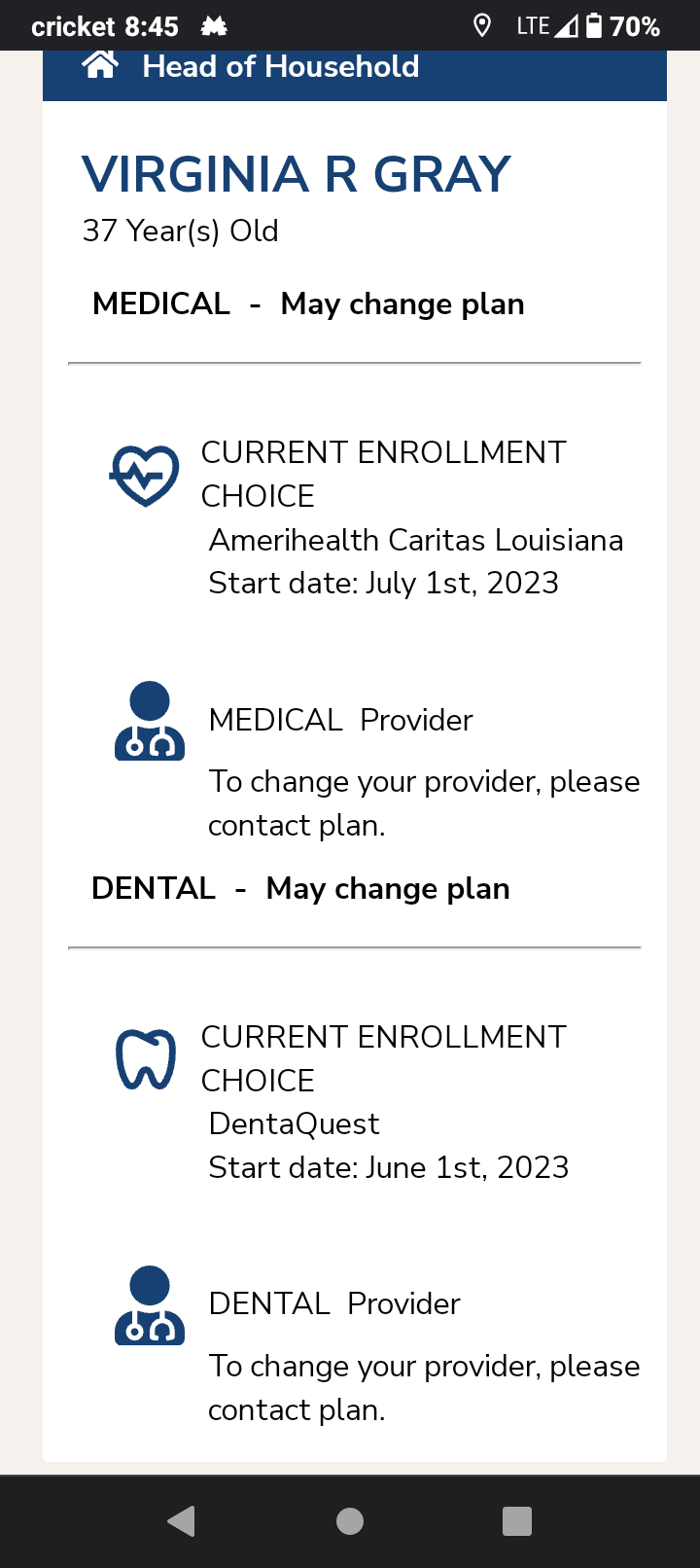Tap the home icon next to Head of Household
This screenshot has width=700, height=1568.
[x=100, y=65]
